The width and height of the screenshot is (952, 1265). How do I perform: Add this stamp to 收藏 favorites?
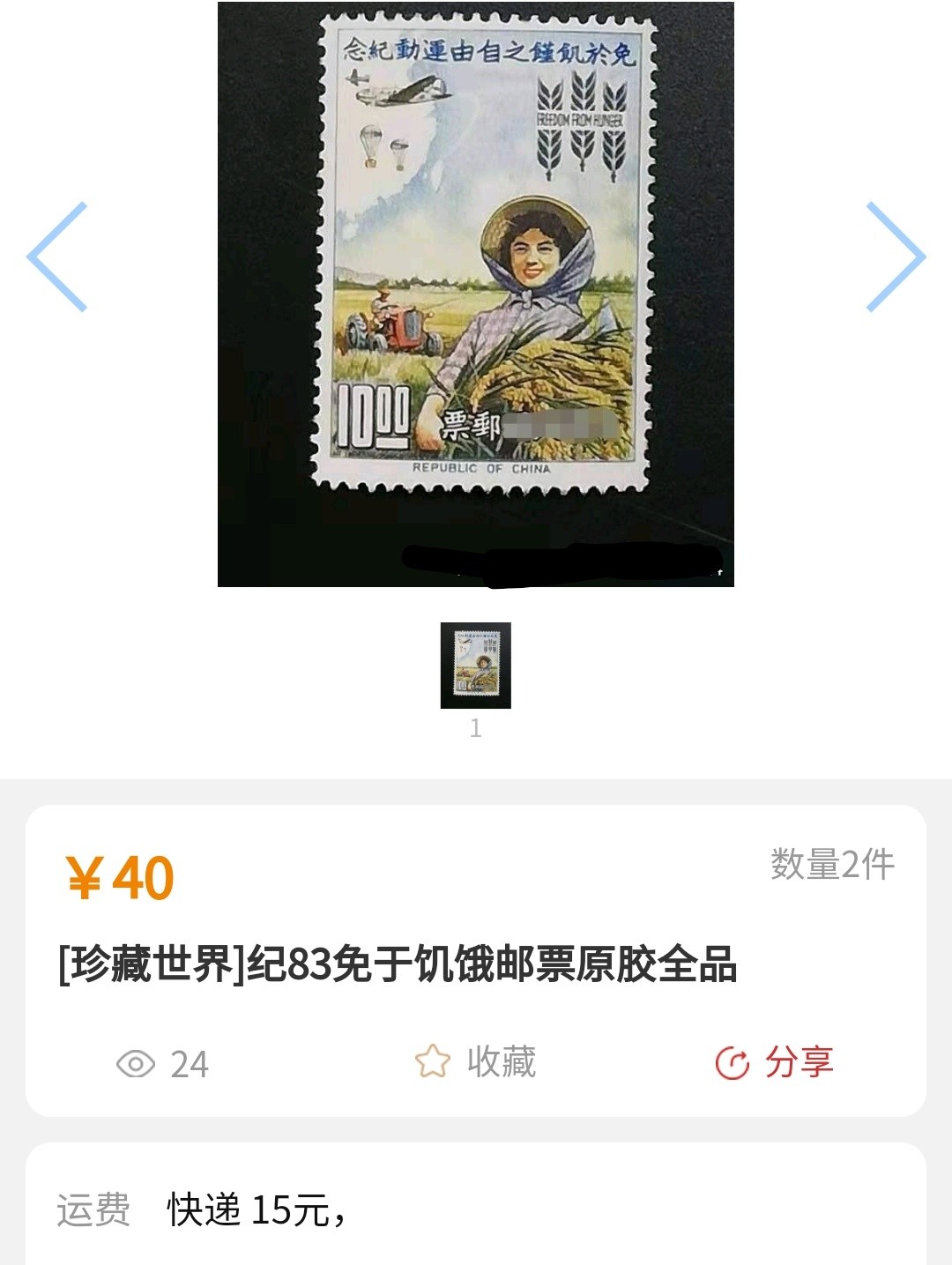click(476, 1062)
